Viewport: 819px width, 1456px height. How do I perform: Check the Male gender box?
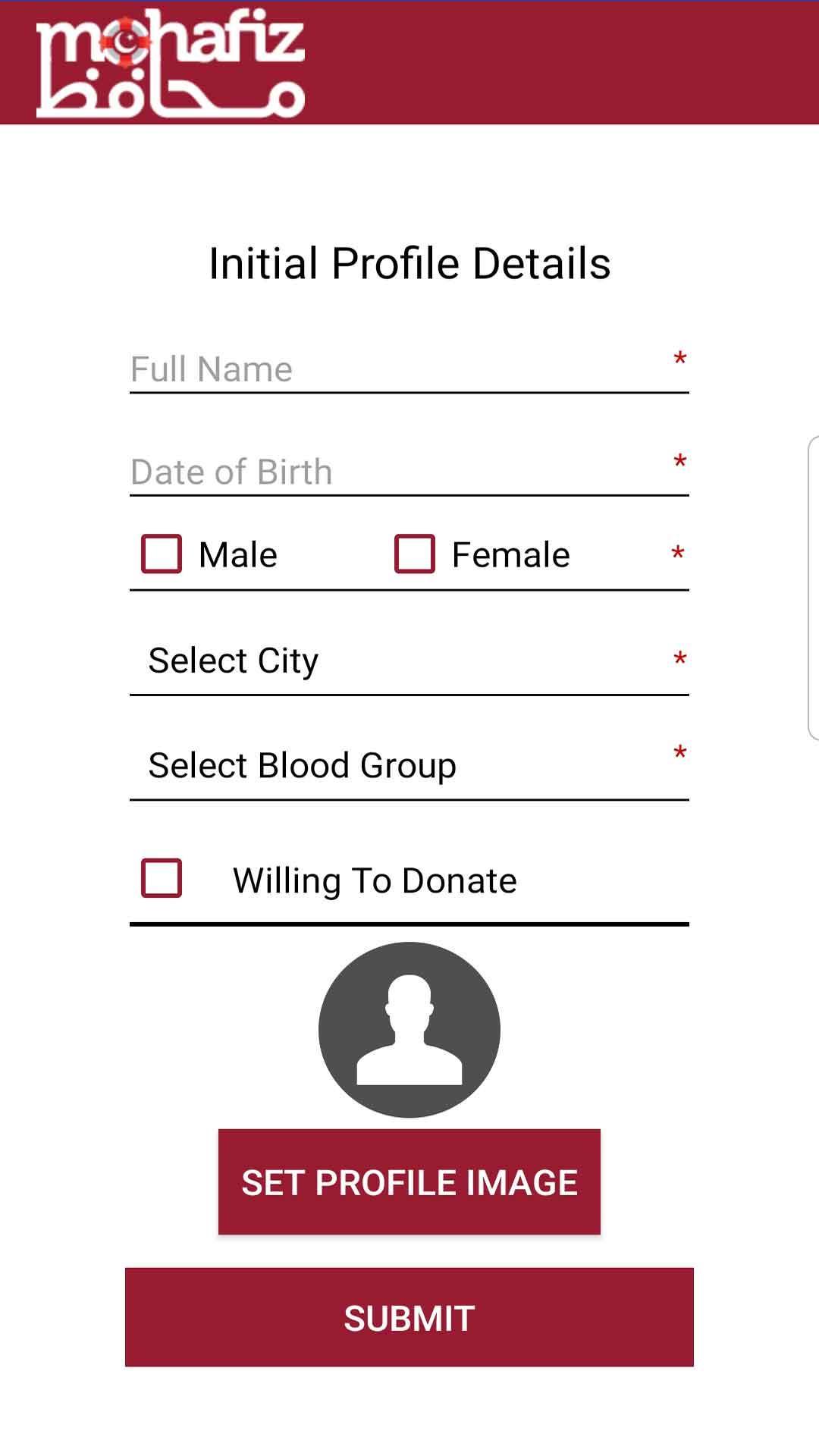(162, 554)
